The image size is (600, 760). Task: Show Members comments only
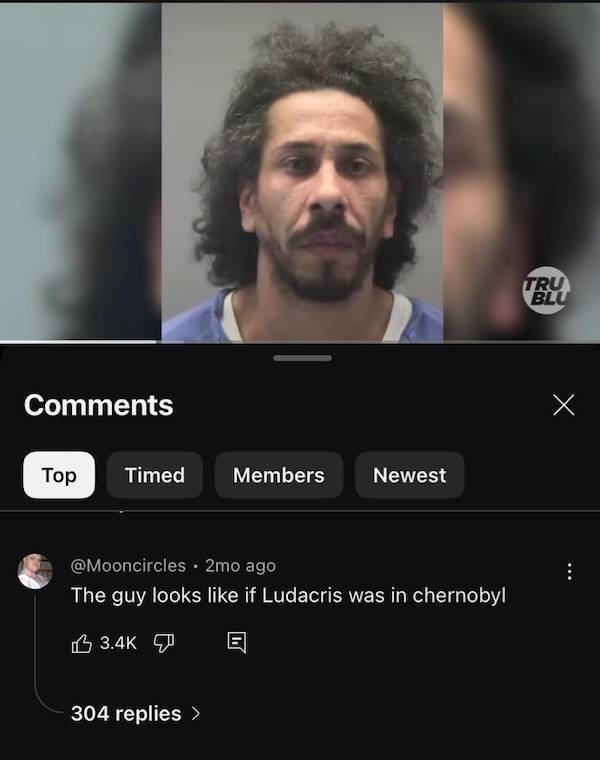coord(278,475)
